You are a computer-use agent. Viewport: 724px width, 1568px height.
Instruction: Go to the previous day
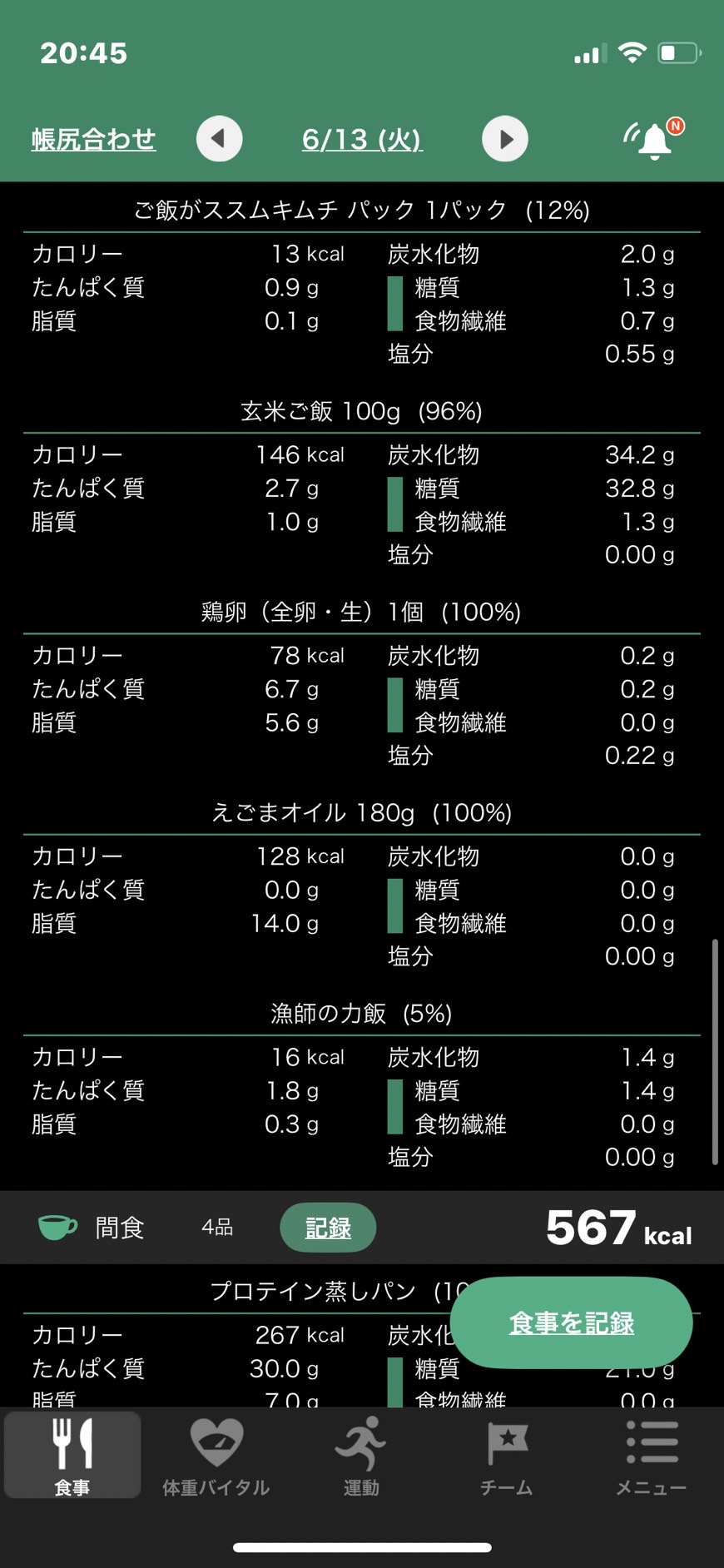tap(220, 139)
